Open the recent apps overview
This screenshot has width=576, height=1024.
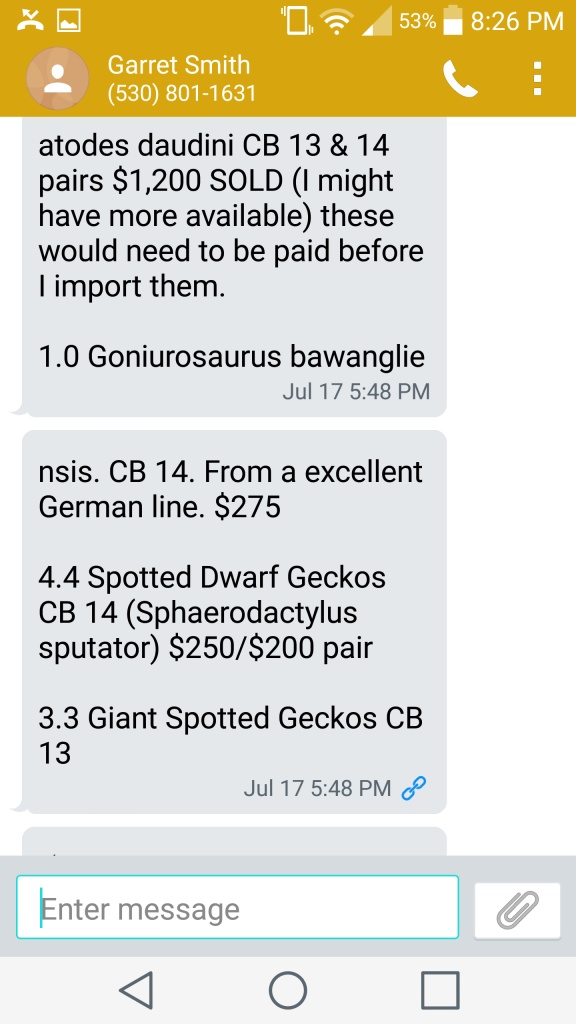coord(440,990)
